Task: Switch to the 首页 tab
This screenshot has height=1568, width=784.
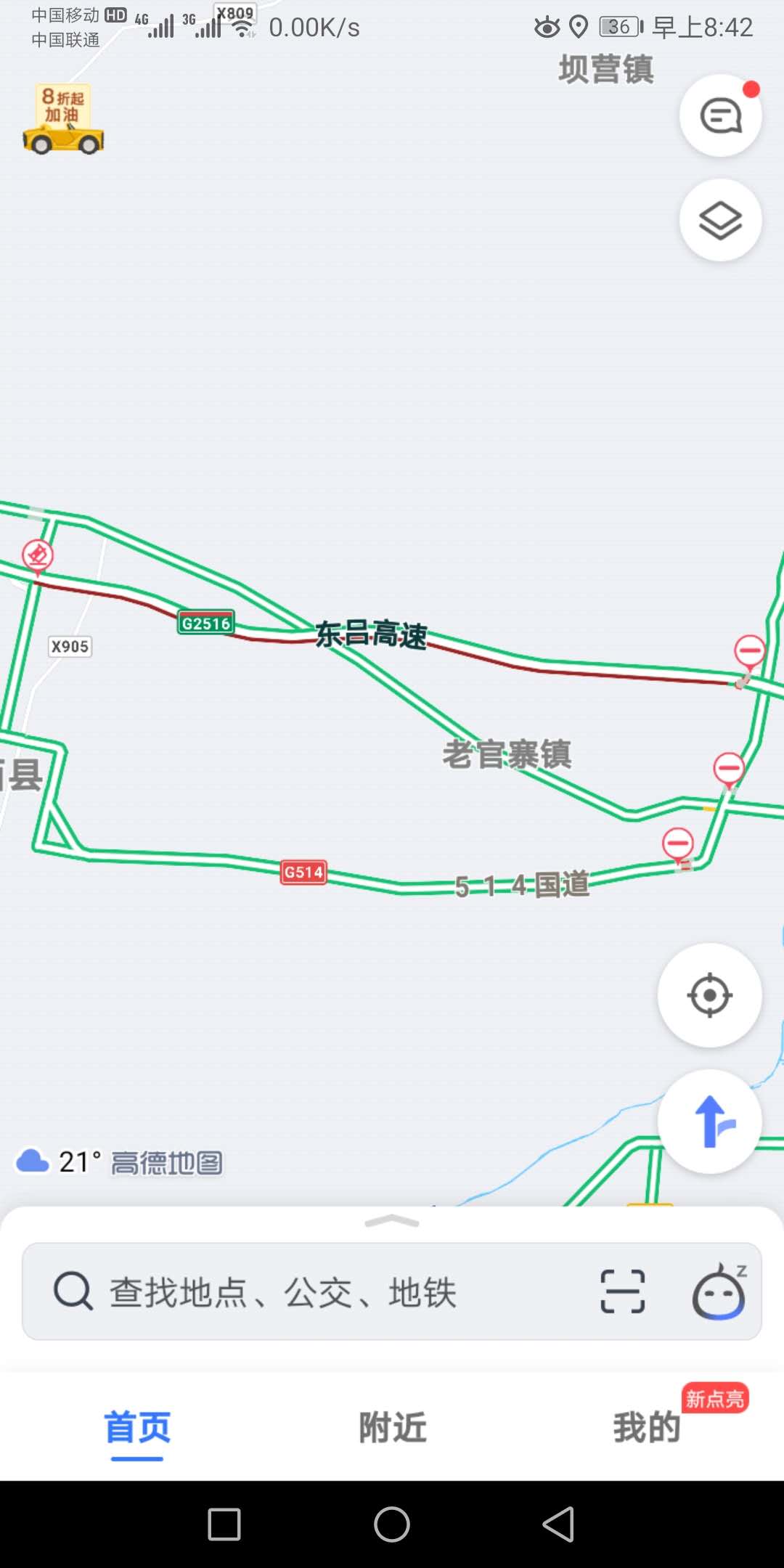Action: tap(137, 1427)
